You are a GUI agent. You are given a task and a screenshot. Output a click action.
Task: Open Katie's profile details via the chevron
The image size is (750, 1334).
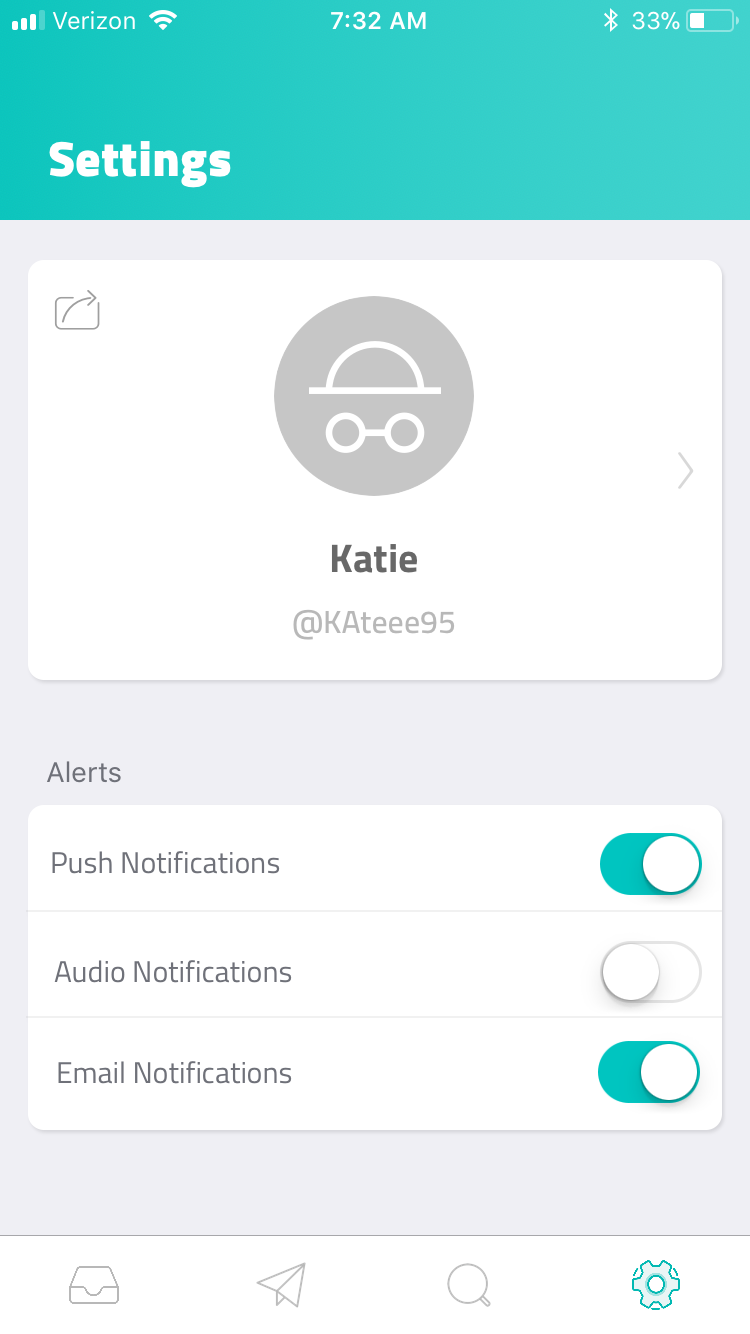(x=685, y=470)
